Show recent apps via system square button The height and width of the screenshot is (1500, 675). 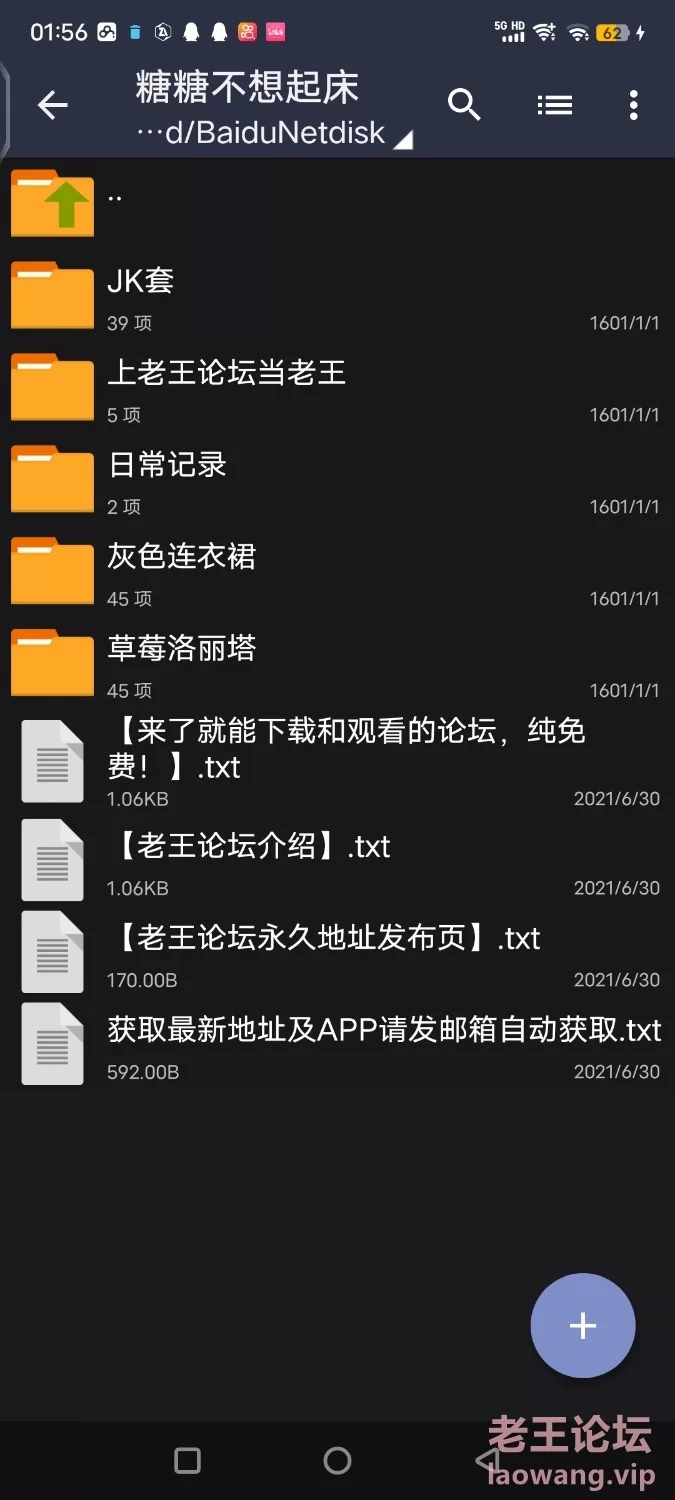click(x=188, y=1461)
